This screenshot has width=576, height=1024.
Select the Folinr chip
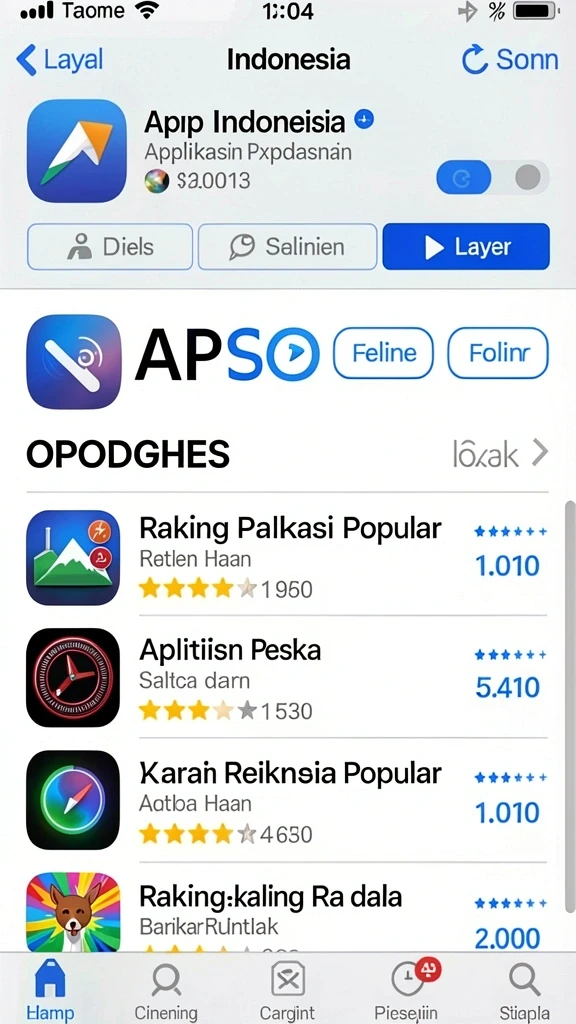(498, 353)
